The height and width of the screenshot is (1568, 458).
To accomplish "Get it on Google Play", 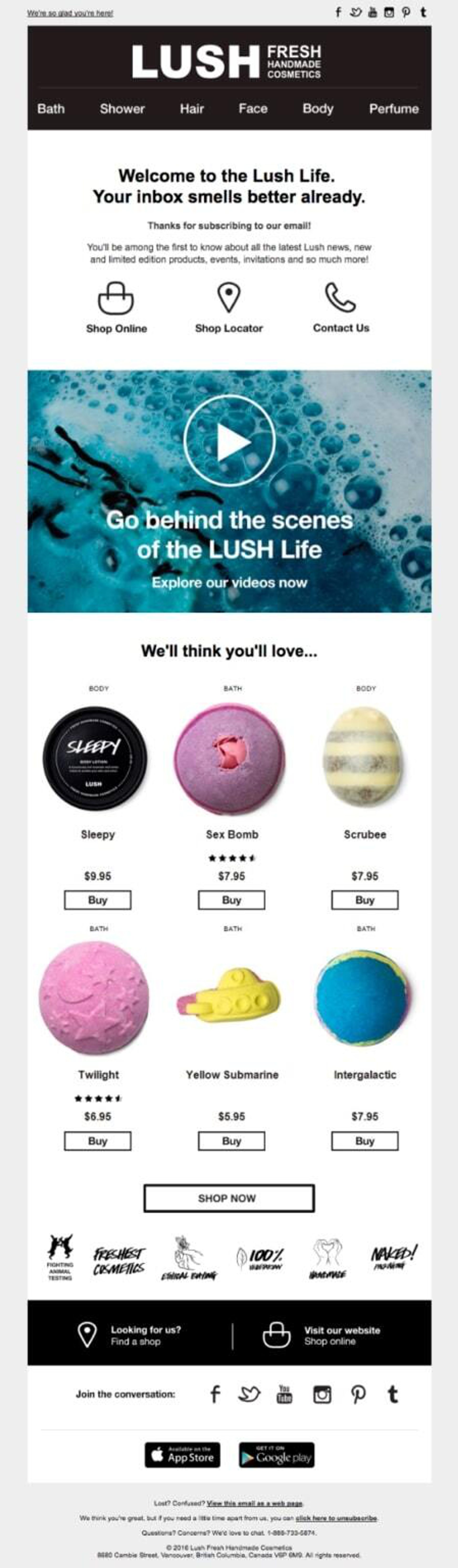I will (x=277, y=1455).
